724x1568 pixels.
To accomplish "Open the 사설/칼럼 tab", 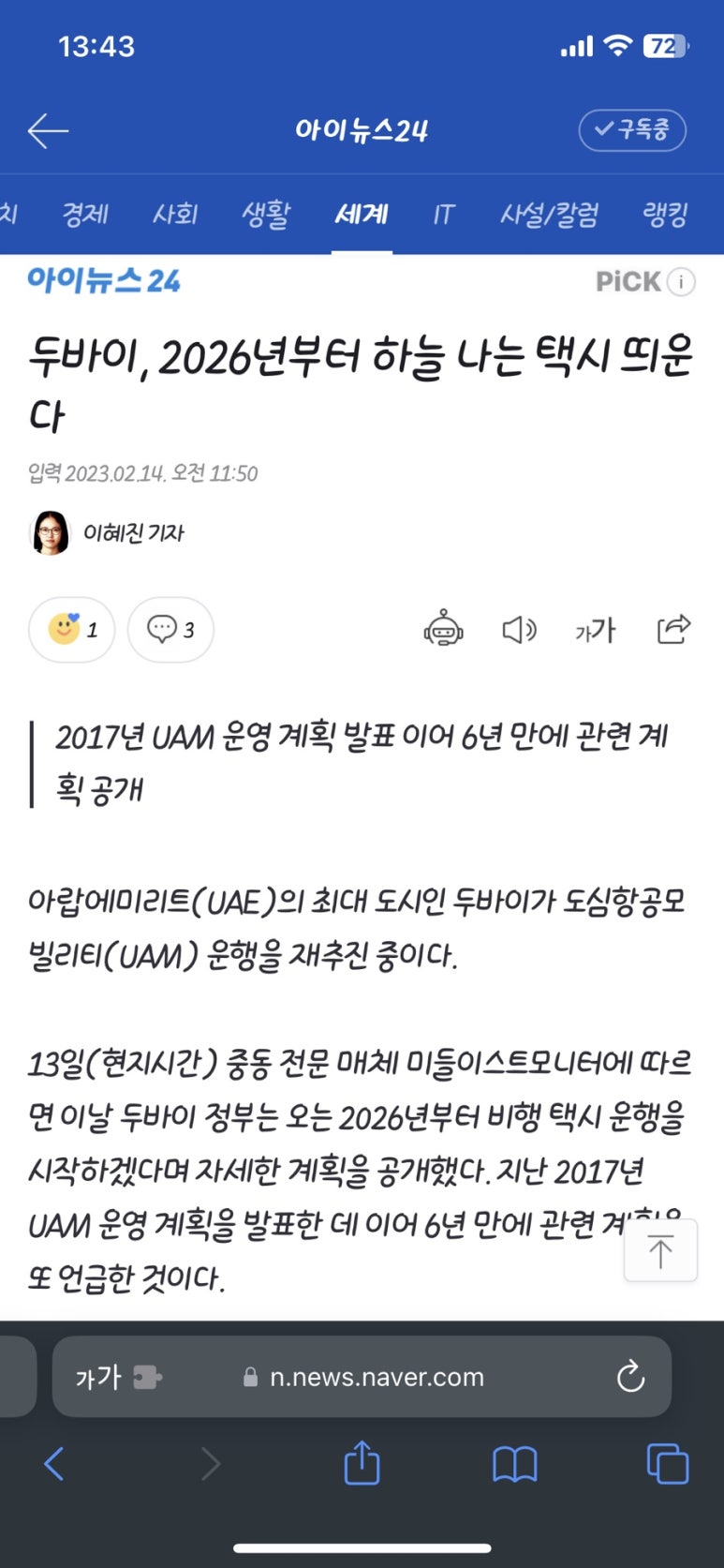I will 549,215.
